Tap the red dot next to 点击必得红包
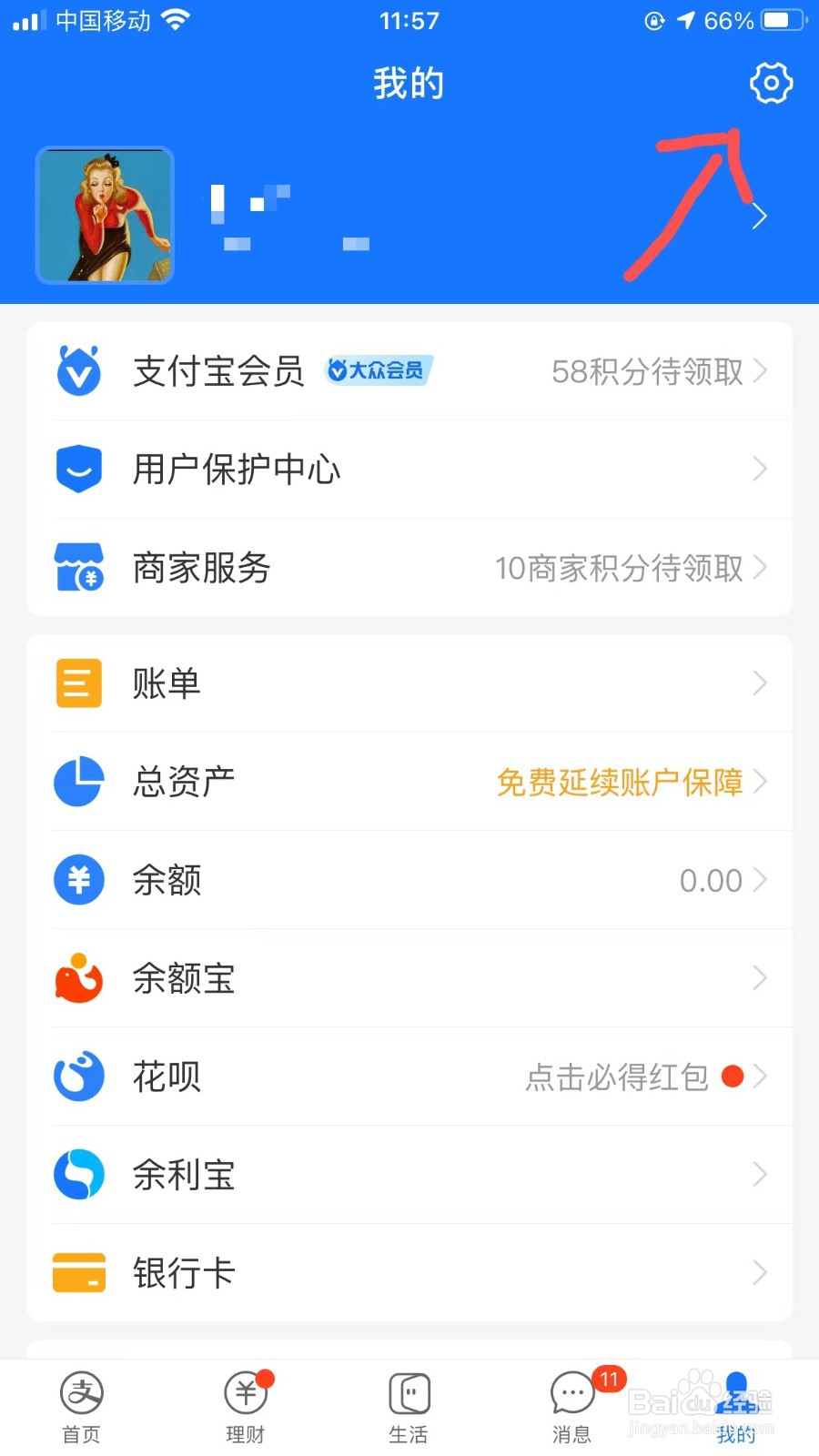Viewport: 819px width, 1456px height. [733, 1077]
